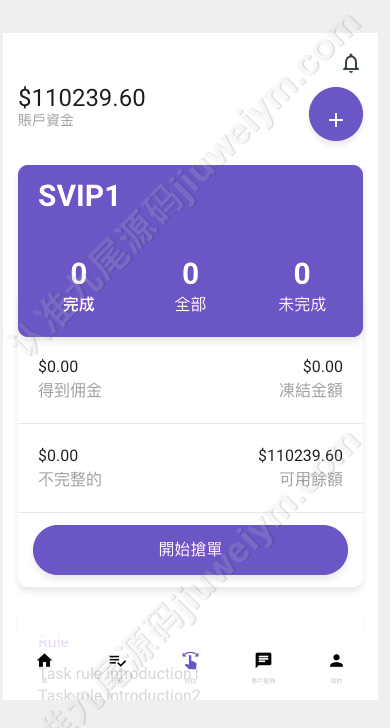Open the notifications bell
Image resolution: width=390 pixels, height=728 pixels.
(x=351, y=64)
